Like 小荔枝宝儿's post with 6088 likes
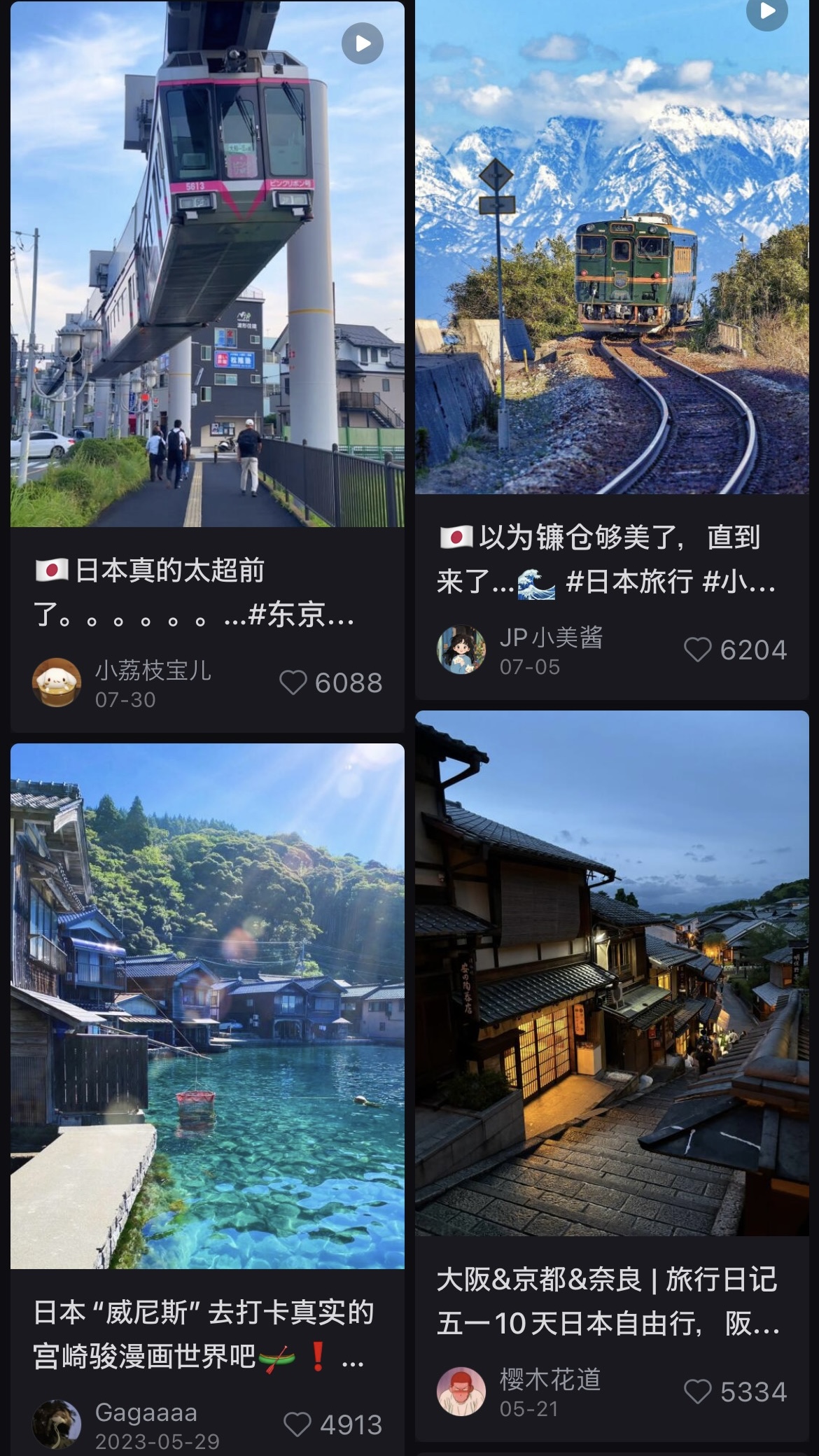The height and width of the screenshot is (1456, 819). point(293,682)
